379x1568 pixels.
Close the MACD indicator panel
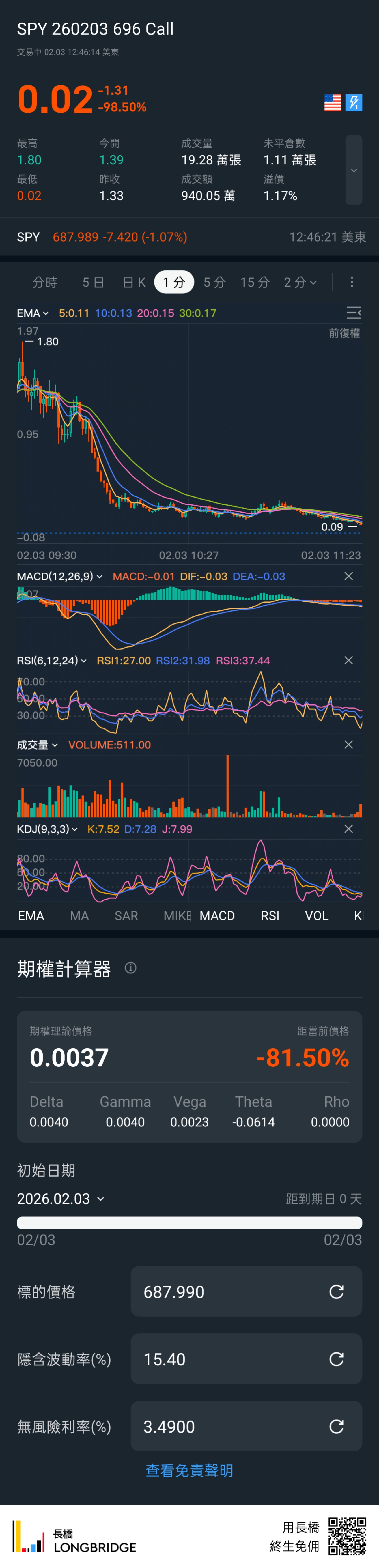click(349, 576)
